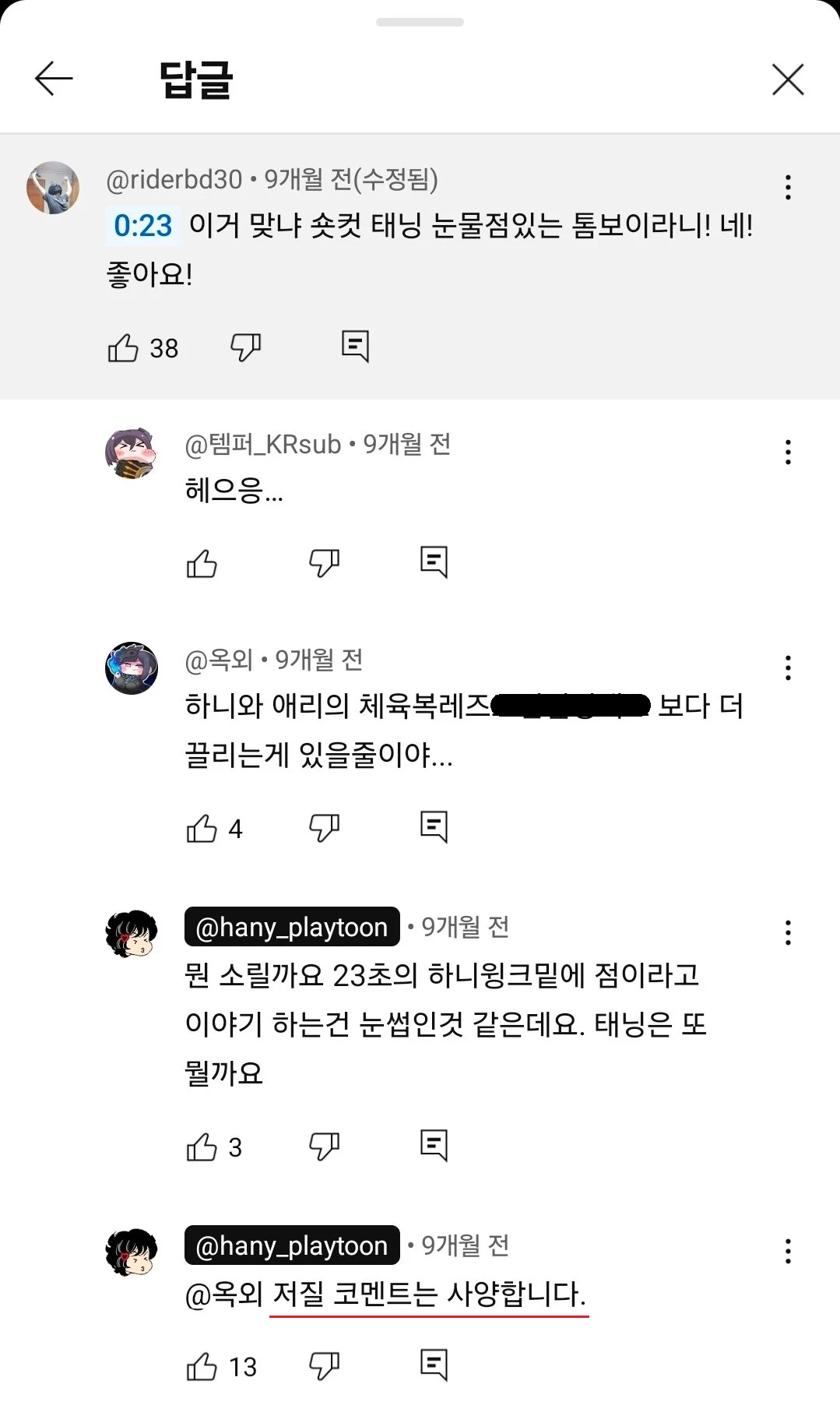This screenshot has width=840, height=1409.
Task: Open options for the @템퍼_KRsub reply
Action: coord(788,452)
